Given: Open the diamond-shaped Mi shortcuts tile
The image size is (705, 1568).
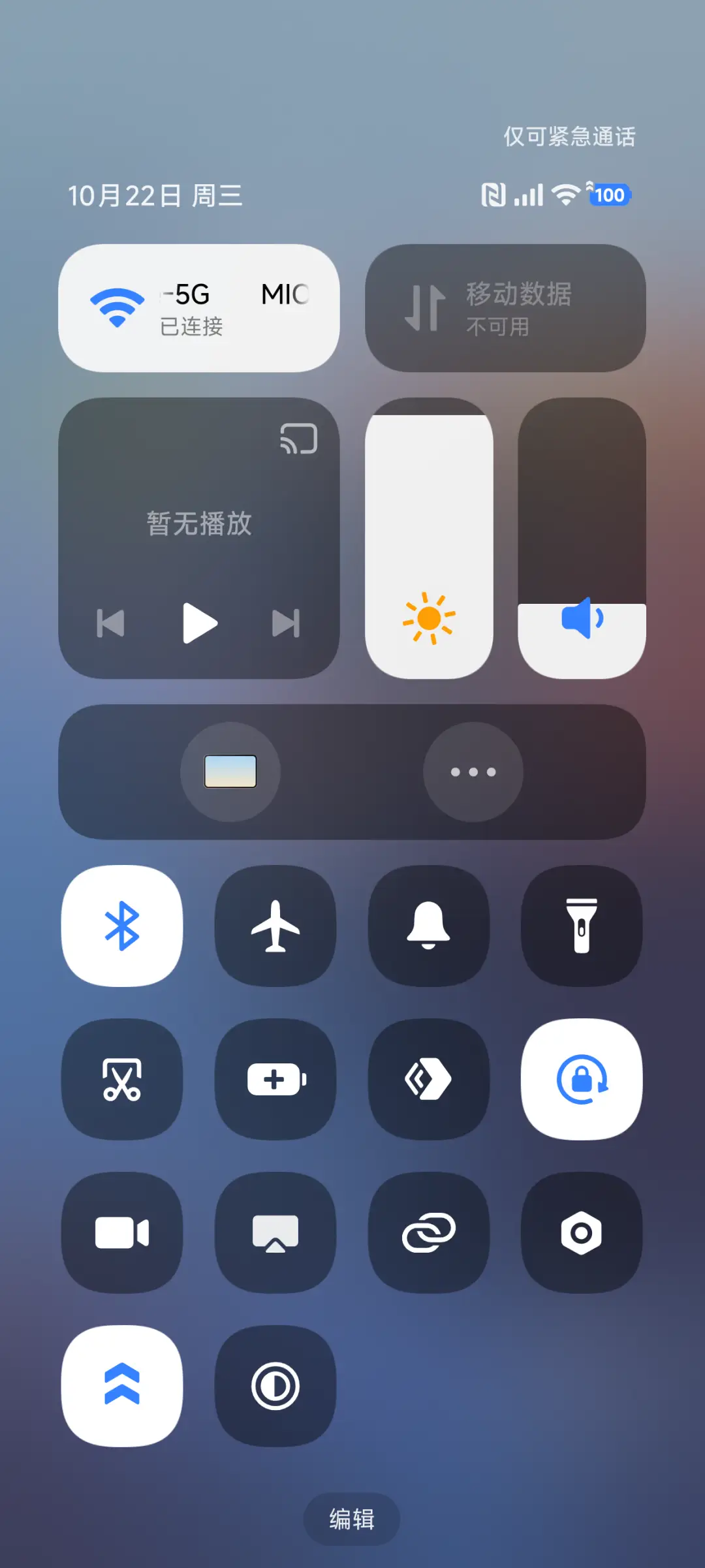Looking at the screenshot, I should [428, 1080].
